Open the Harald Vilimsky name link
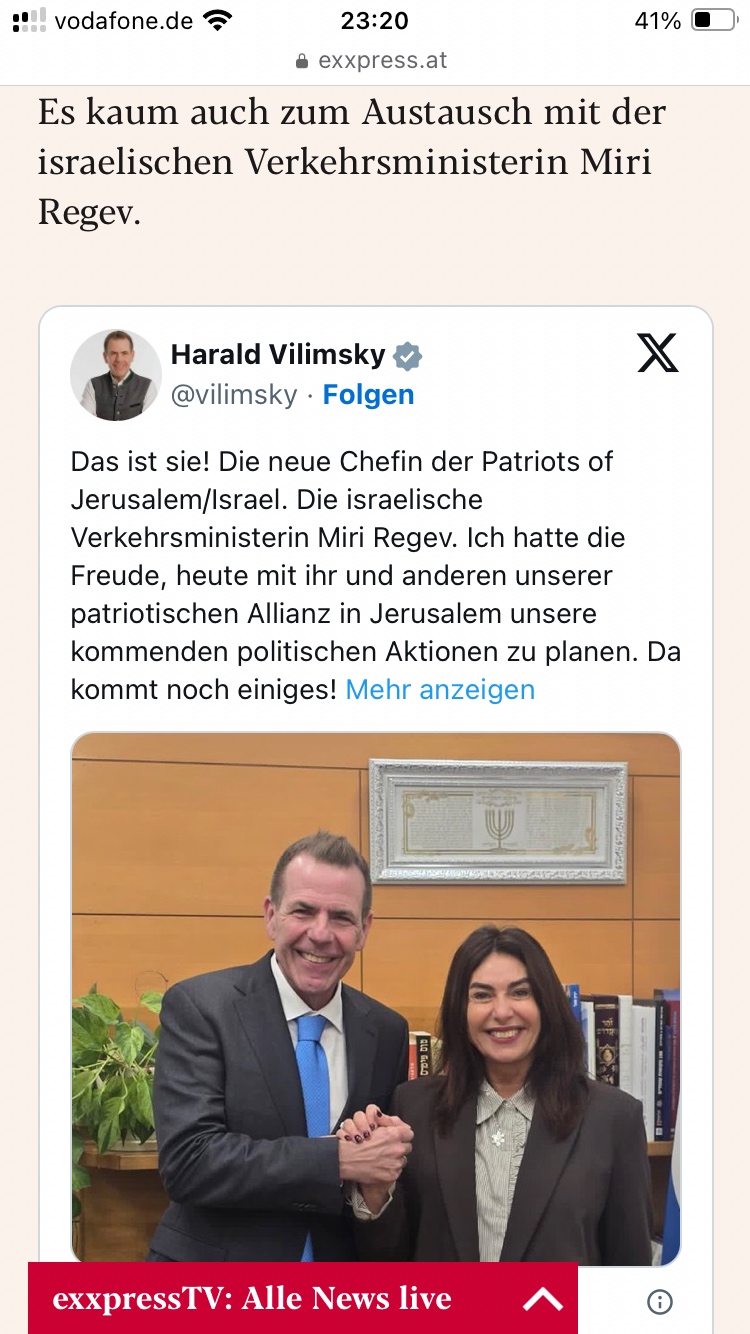 pyautogui.click(x=278, y=354)
